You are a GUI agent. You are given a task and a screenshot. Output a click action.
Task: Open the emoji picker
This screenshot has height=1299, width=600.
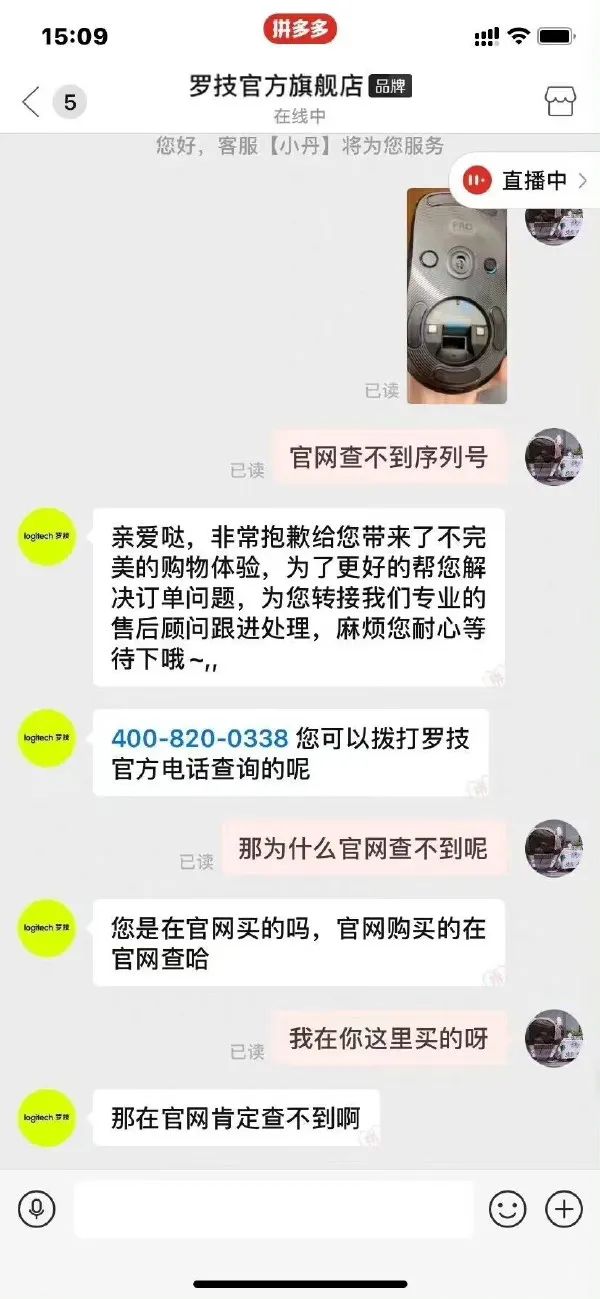(x=507, y=1209)
